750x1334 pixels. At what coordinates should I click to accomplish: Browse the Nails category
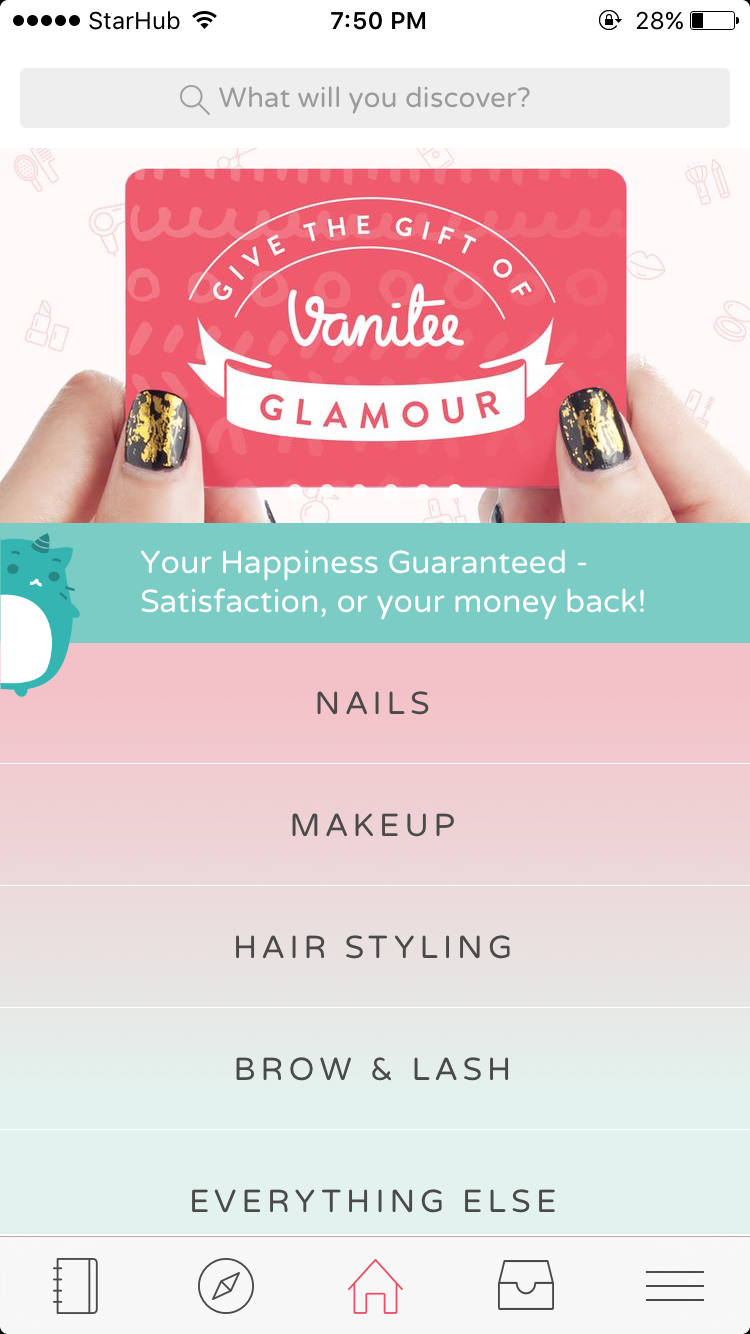pos(375,703)
